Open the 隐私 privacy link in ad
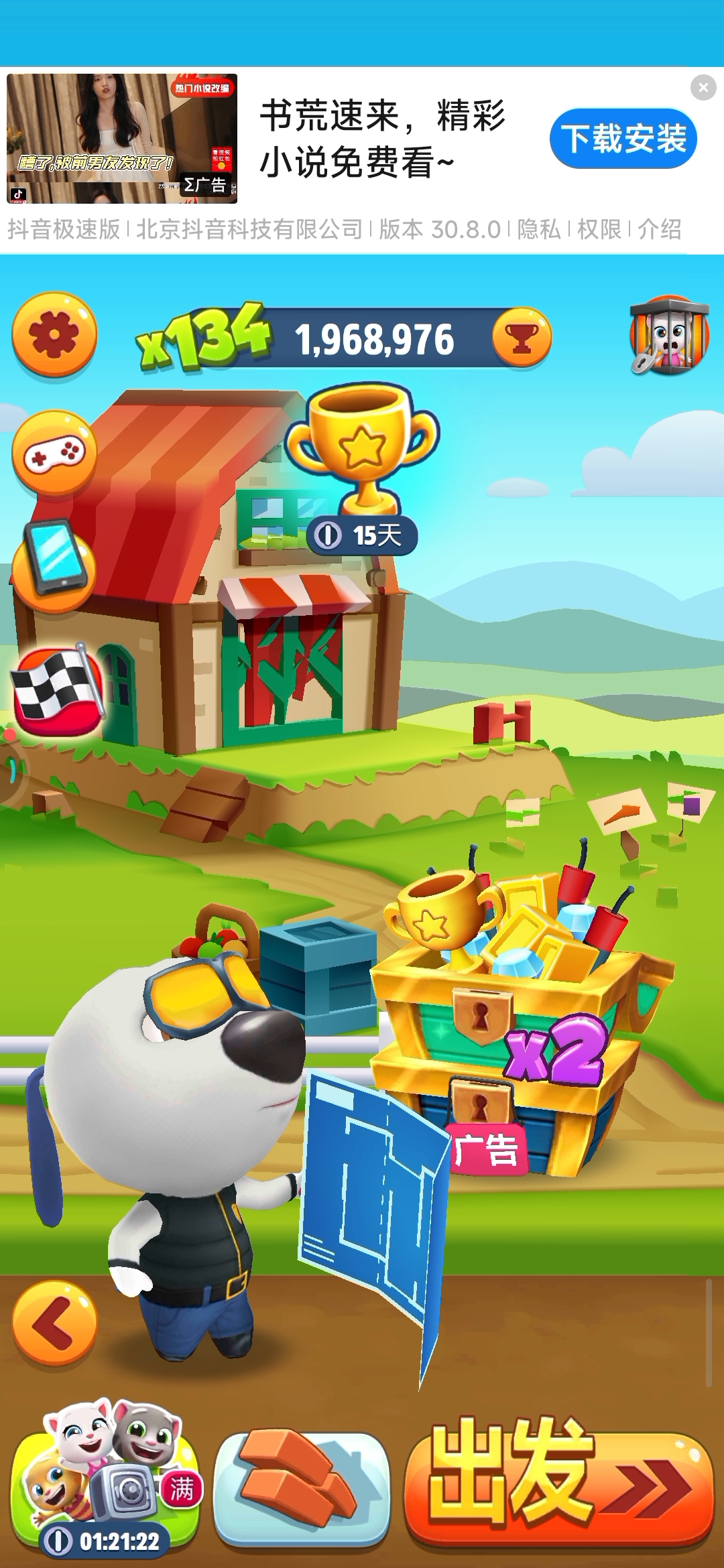Screen dimensions: 724x1568 tap(538, 230)
